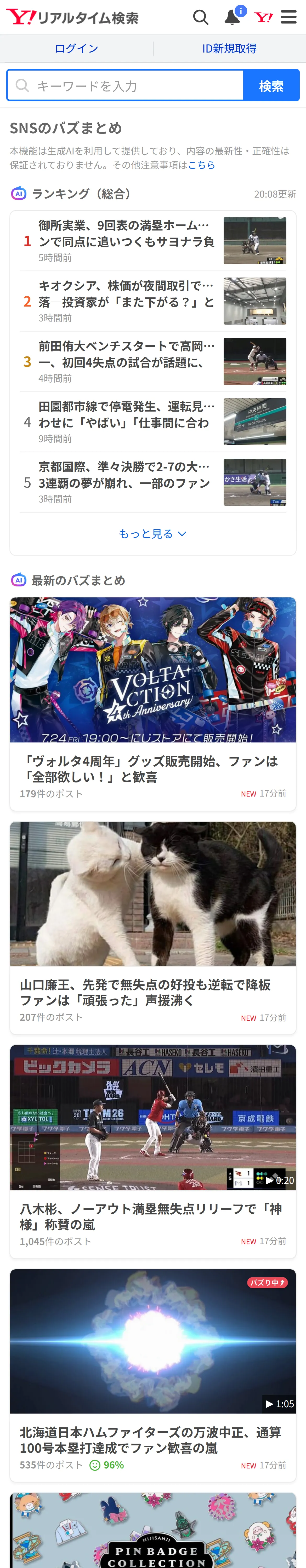Tap the blue 検索 button
Viewport: 306px width, 1568px height.
(271, 85)
